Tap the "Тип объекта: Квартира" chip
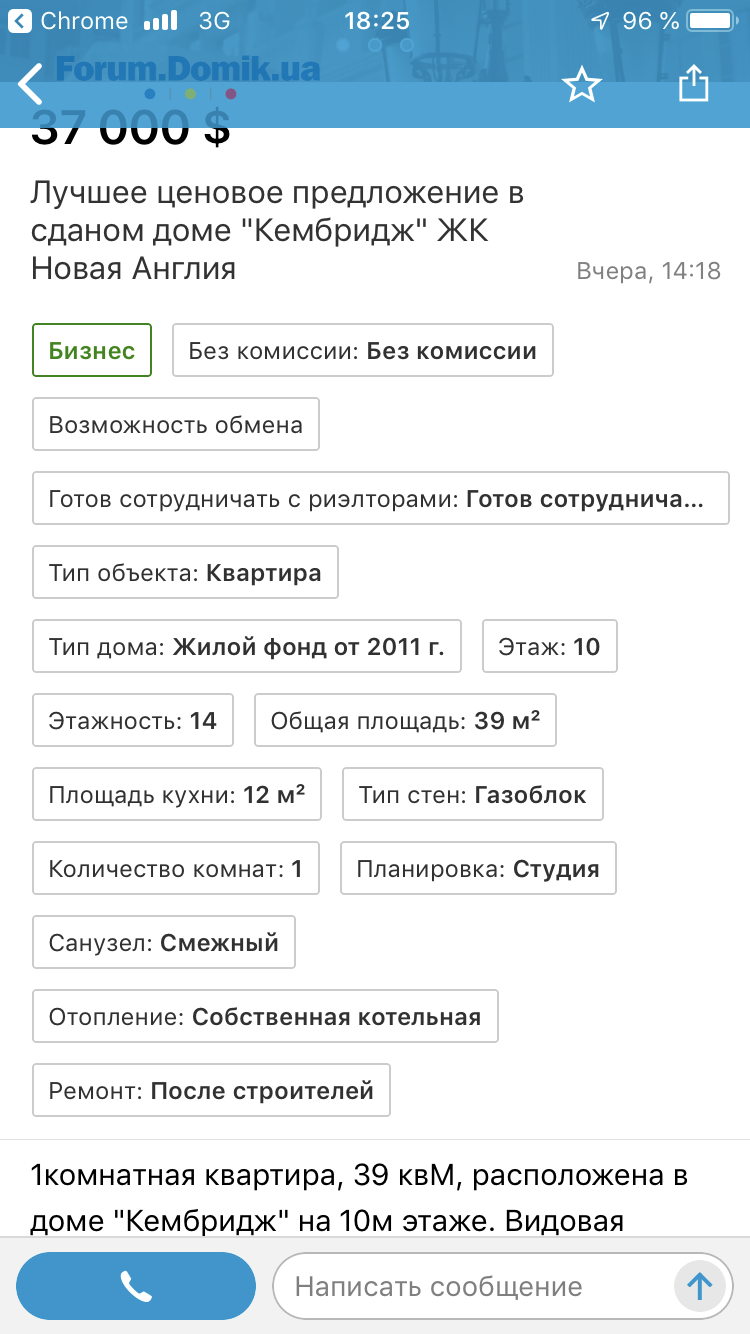Viewport: 750px width, 1334px height. [185, 572]
